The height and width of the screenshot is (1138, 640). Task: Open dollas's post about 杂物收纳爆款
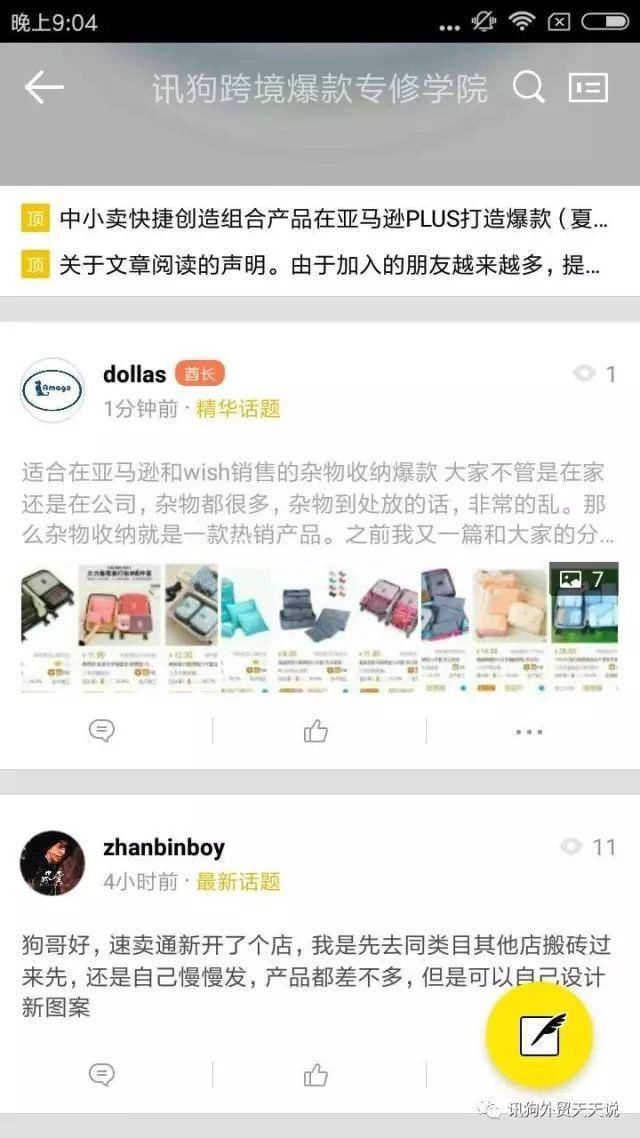tap(318, 502)
